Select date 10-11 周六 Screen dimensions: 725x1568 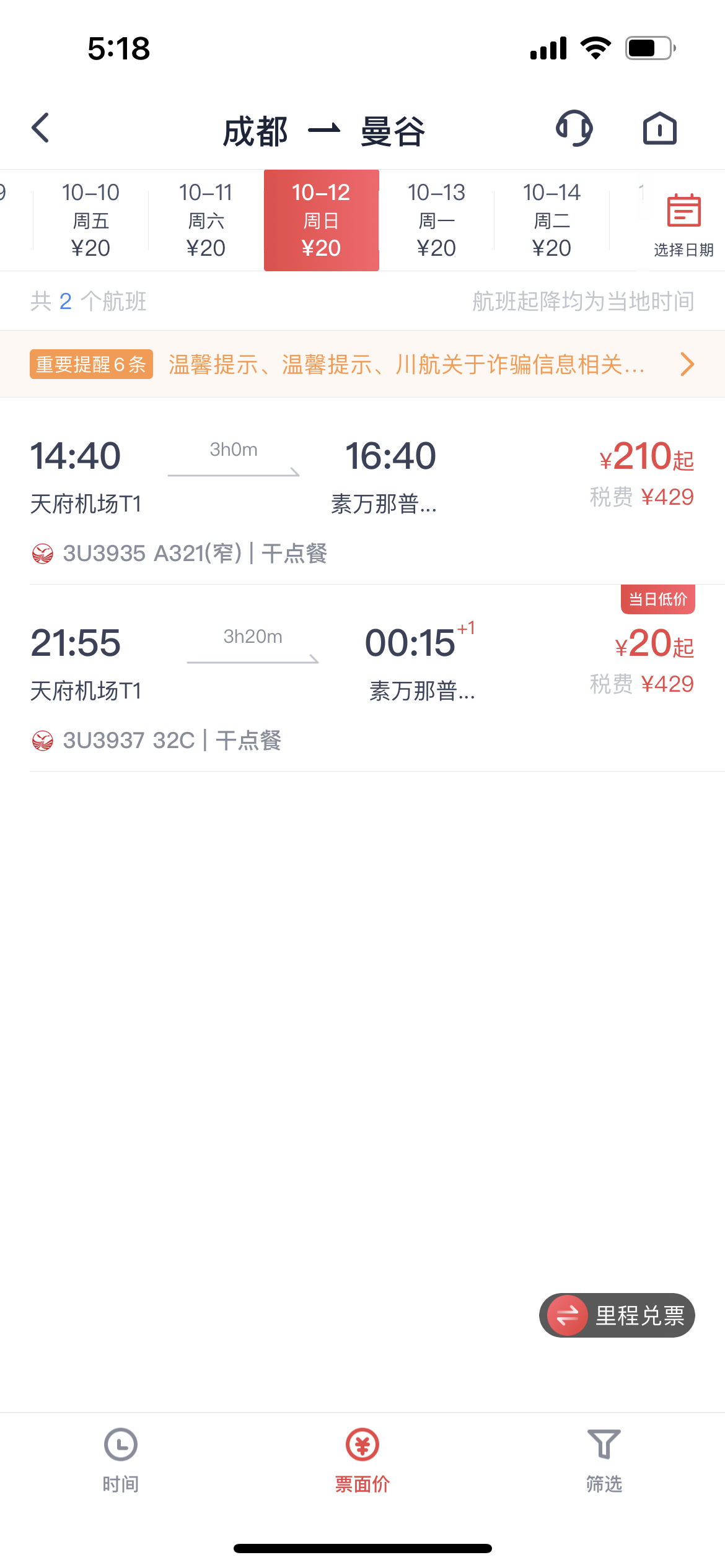pos(206,220)
